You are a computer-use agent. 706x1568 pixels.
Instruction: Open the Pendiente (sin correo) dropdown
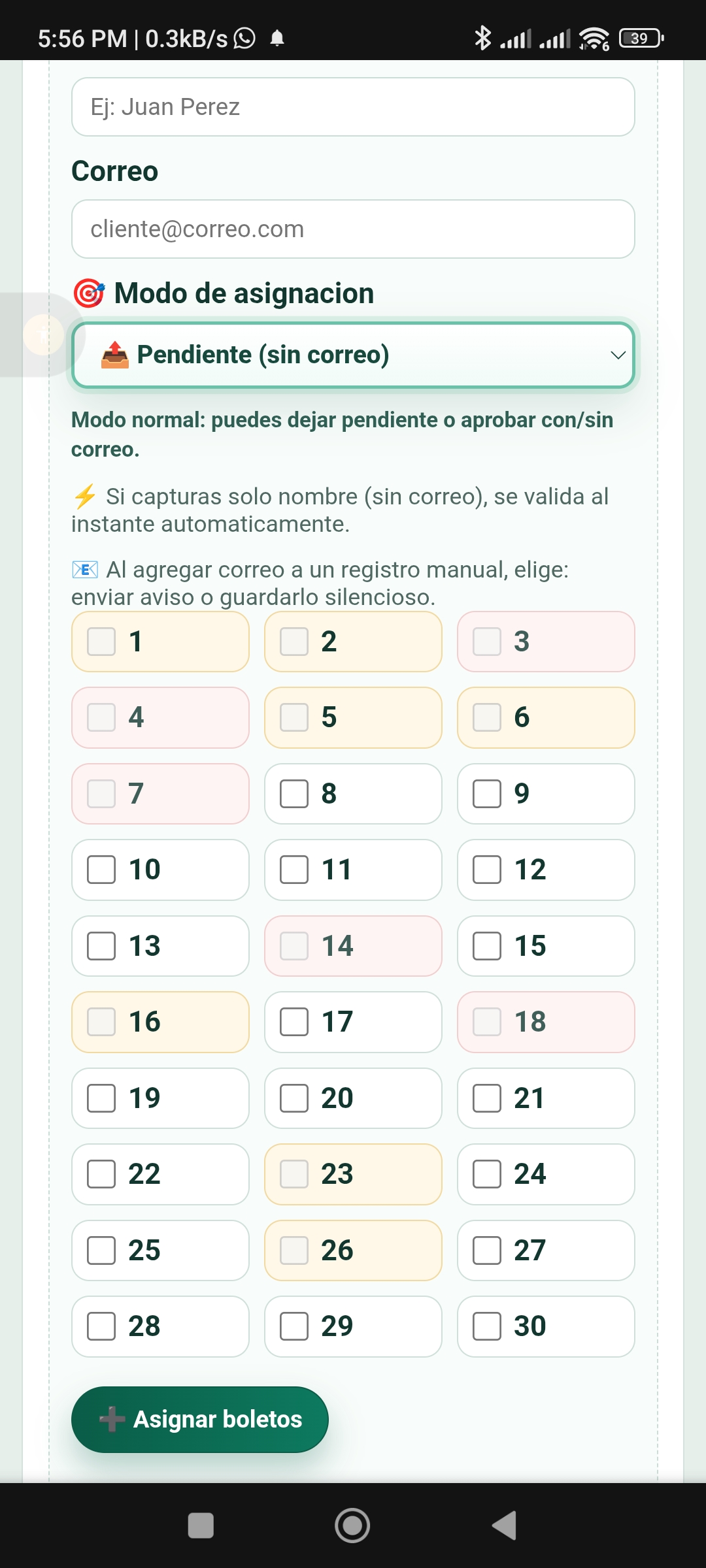coord(353,355)
